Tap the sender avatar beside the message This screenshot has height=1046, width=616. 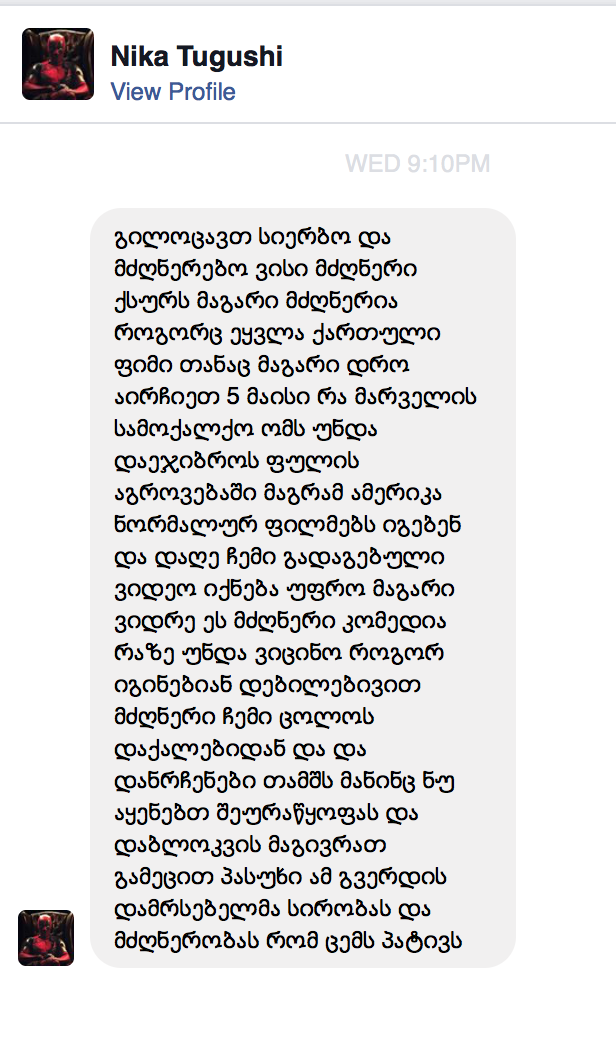(46, 937)
